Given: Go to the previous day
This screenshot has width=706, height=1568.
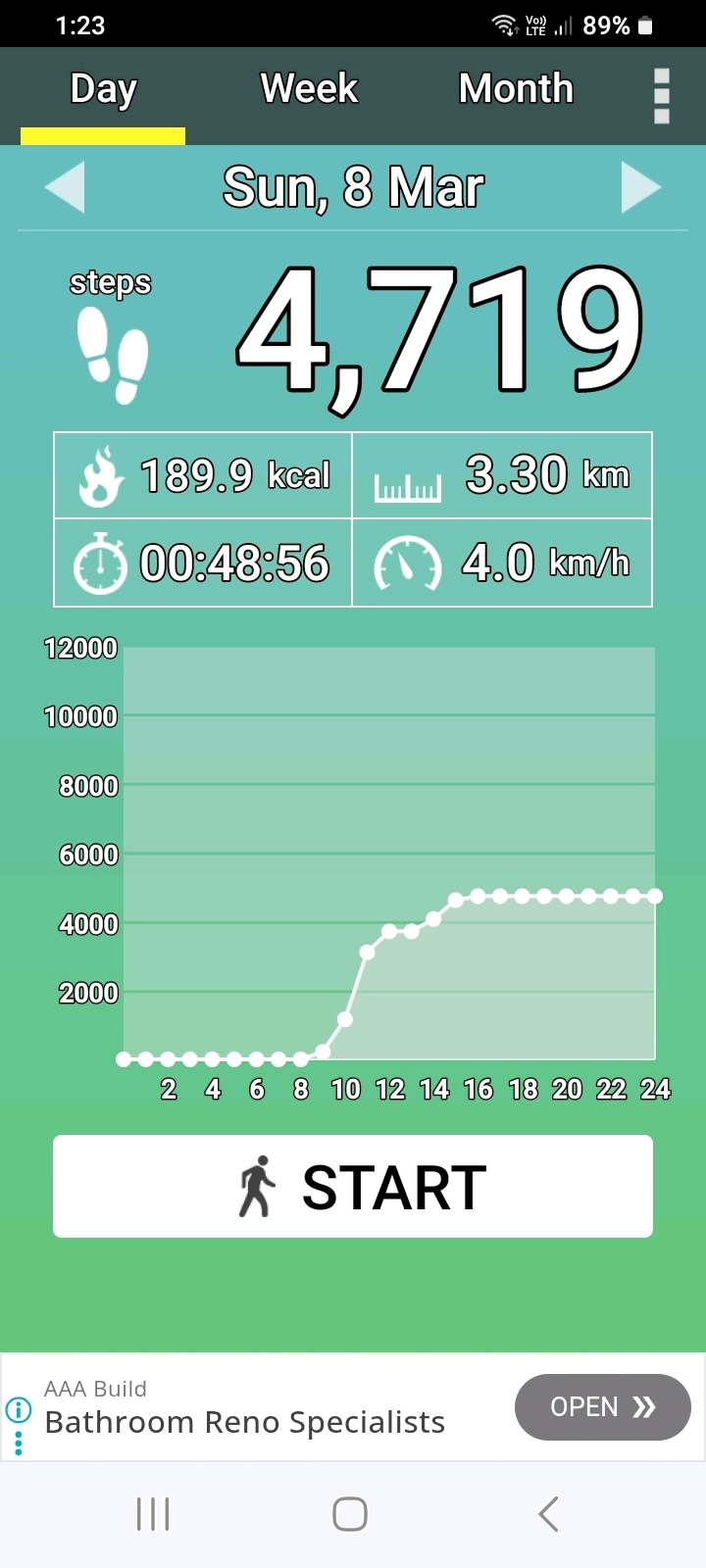Looking at the screenshot, I should [66, 187].
